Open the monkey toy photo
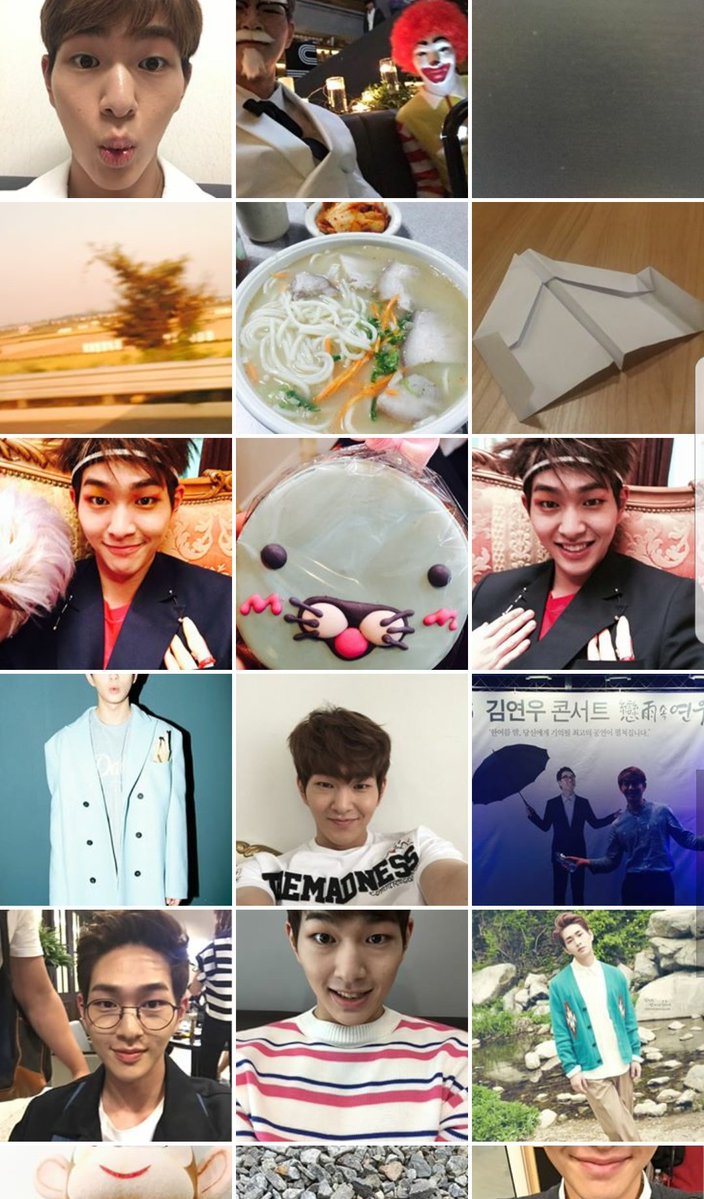The image size is (704, 1199). click(x=115, y=1172)
